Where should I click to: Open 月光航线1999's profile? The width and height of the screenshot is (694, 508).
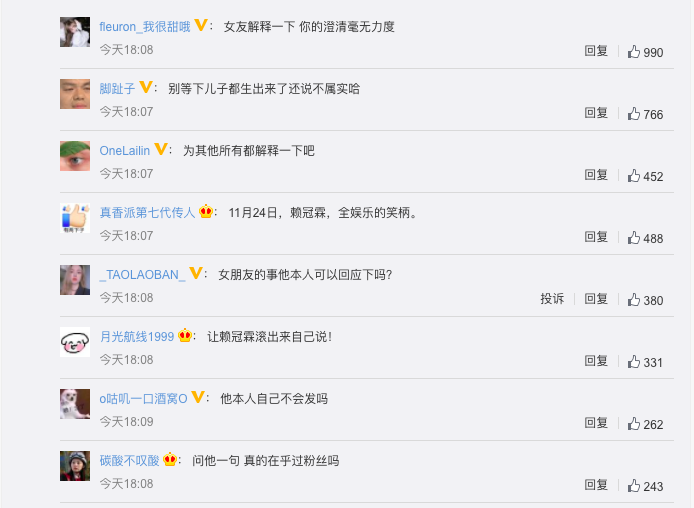(137, 336)
